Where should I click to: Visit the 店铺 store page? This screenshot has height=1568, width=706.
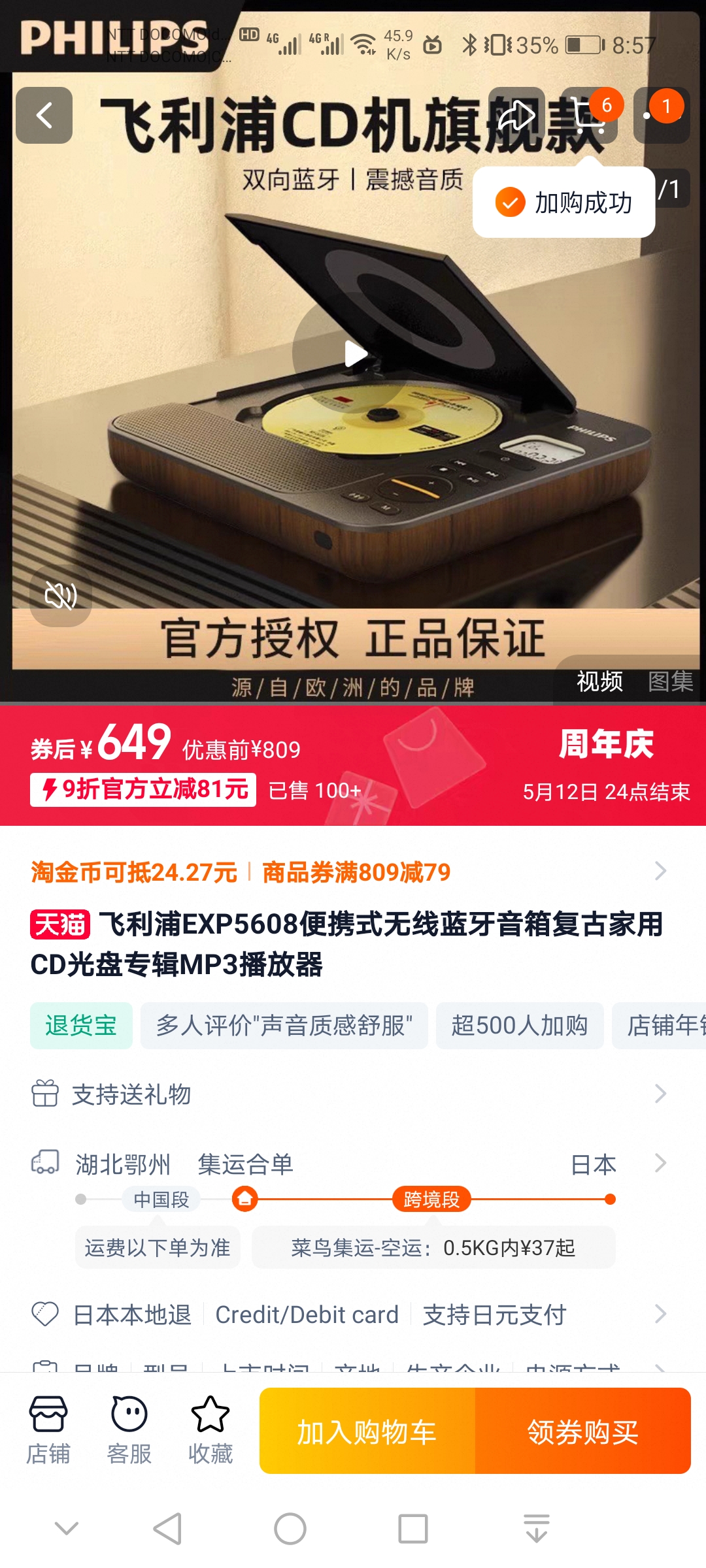[x=48, y=1429]
